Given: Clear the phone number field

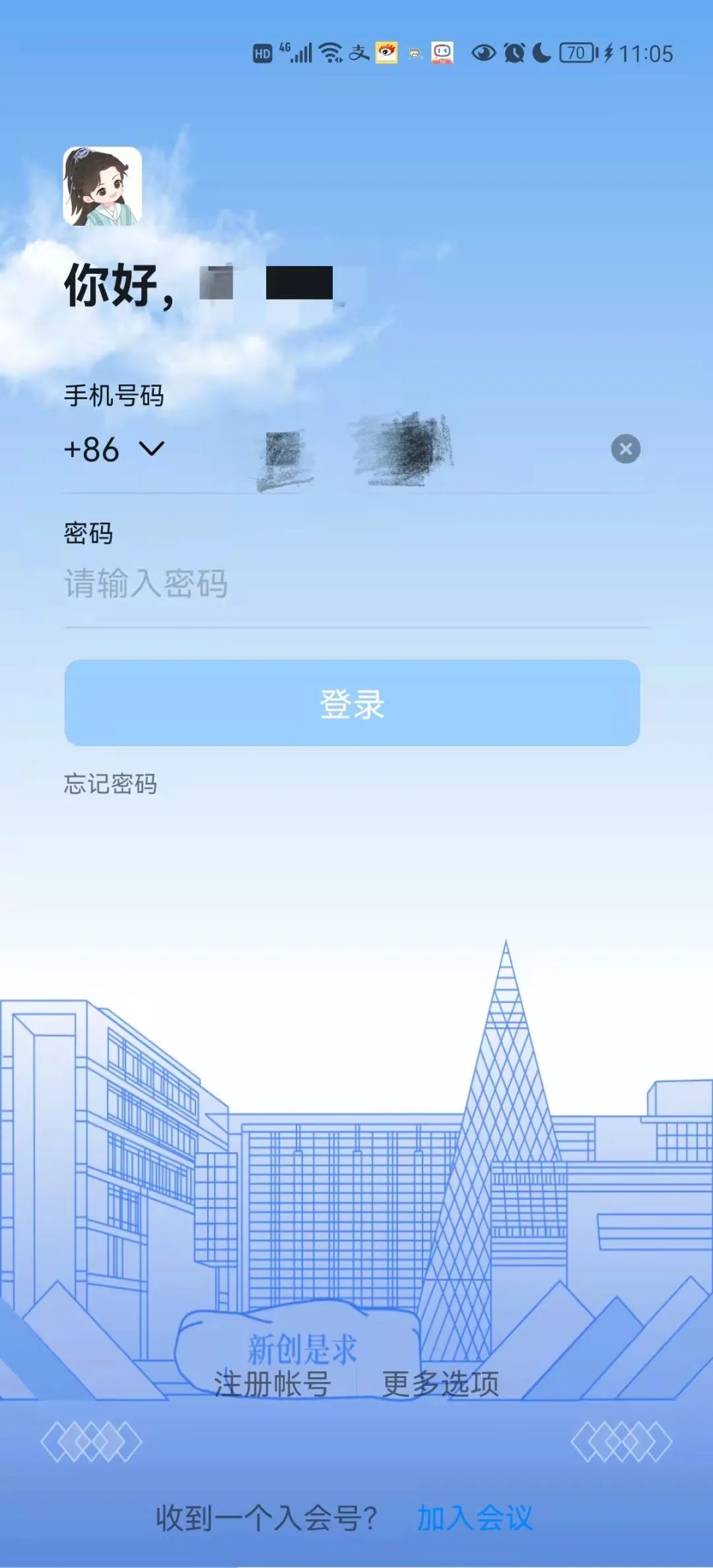Looking at the screenshot, I should [x=625, y=449].
